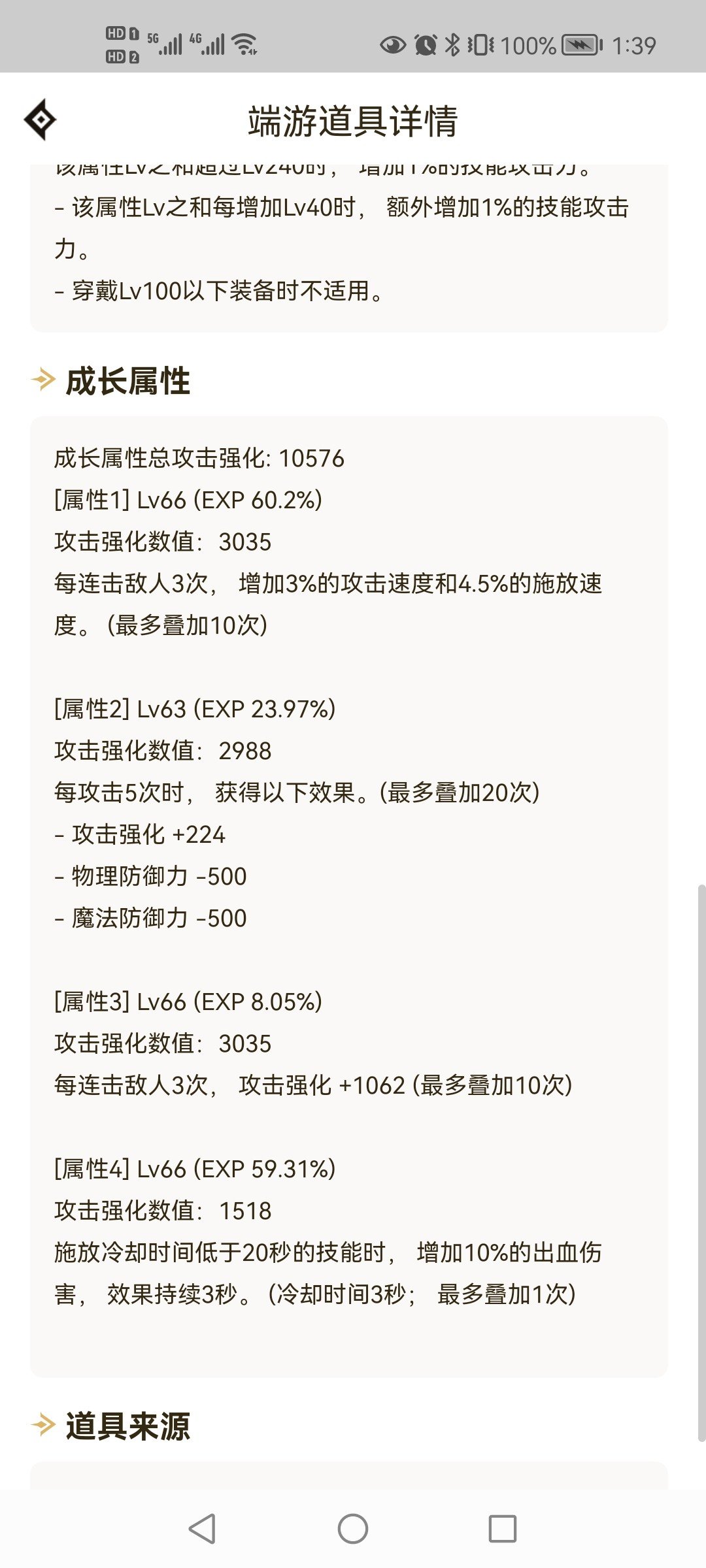
Task: Return to the phone's home screen
Action: click(x=353, y=1528)
